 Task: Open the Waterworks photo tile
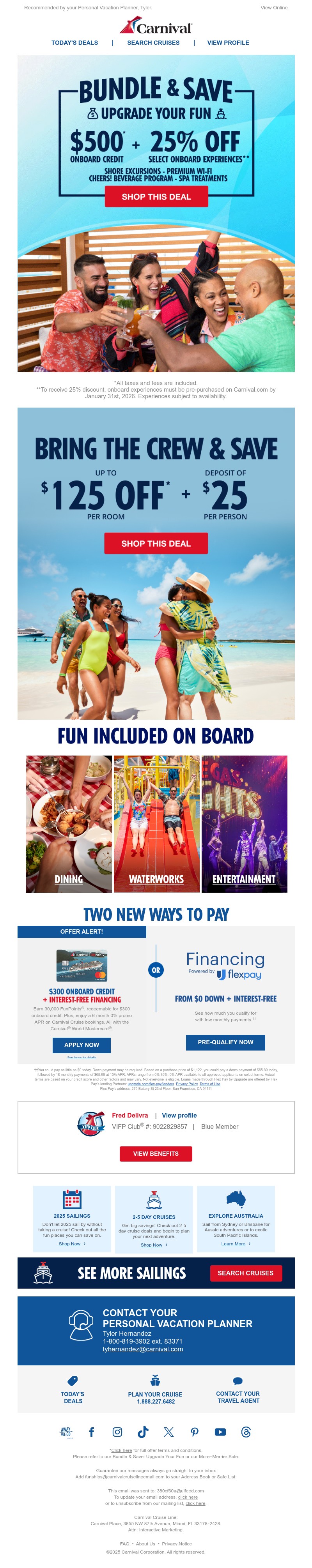(x=156, y=824)
